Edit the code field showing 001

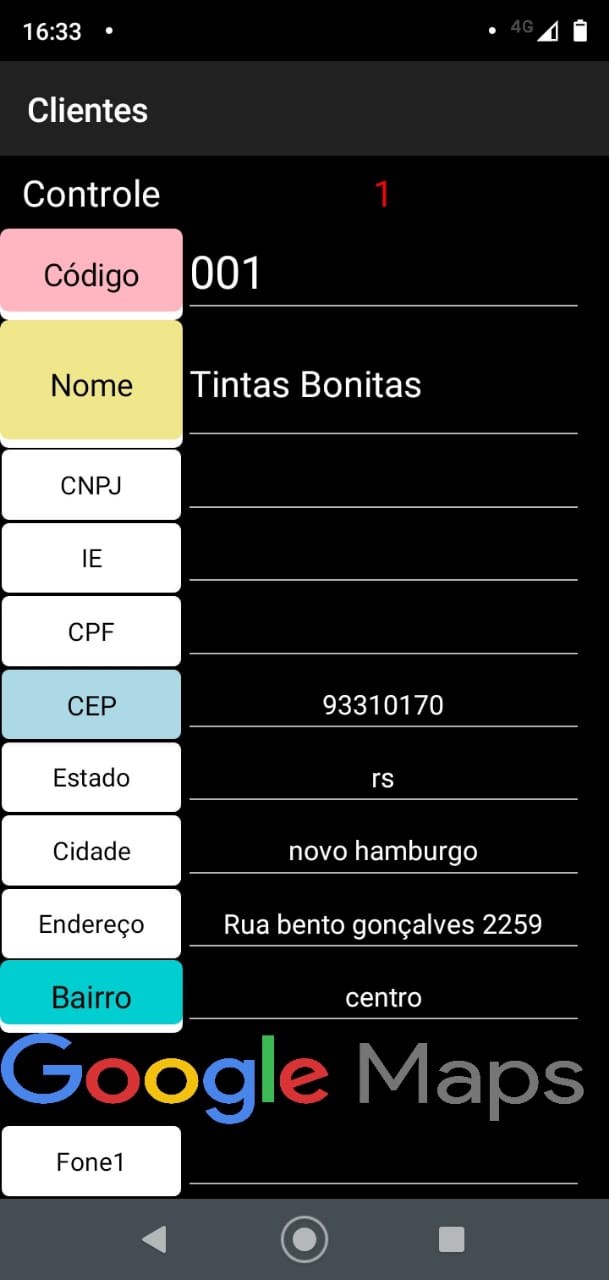tap(383, 274)
